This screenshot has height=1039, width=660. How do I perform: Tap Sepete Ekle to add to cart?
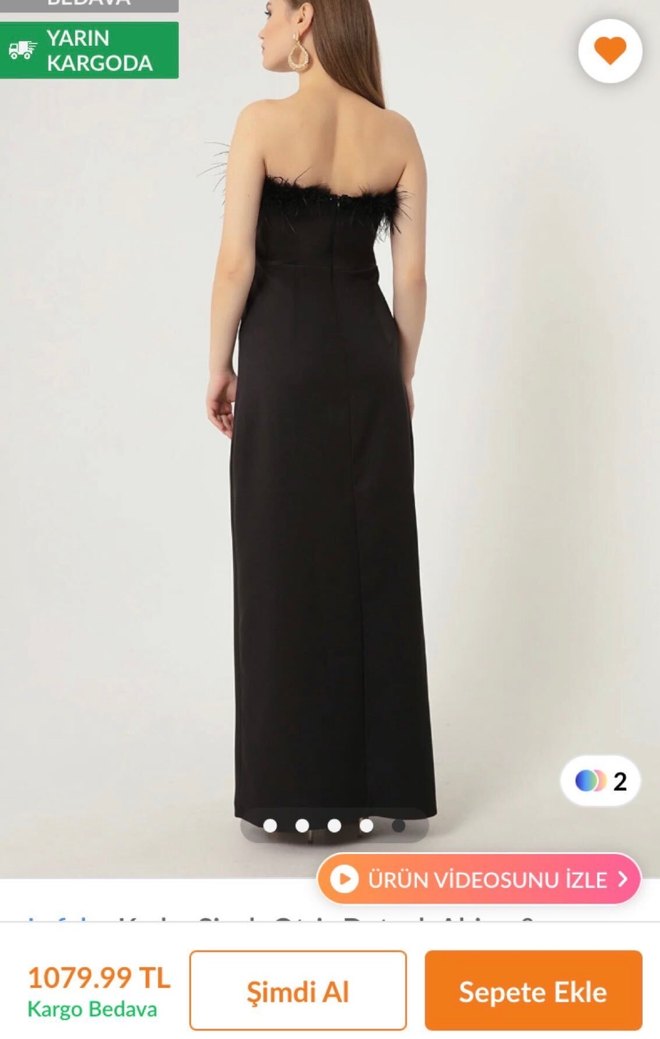533,990
